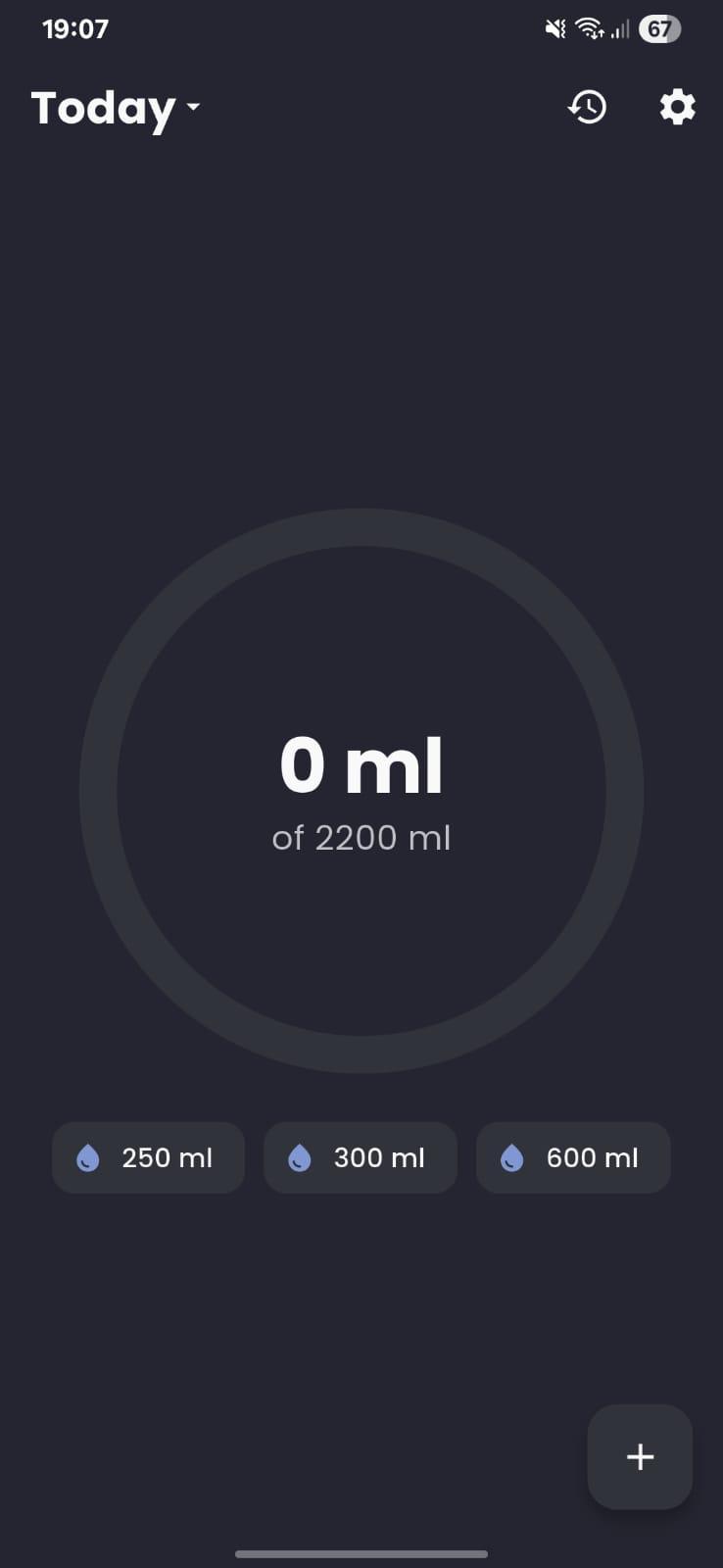723x1568 pixels.
Task: Add 300 ml of water
Action: (361, 1157)
